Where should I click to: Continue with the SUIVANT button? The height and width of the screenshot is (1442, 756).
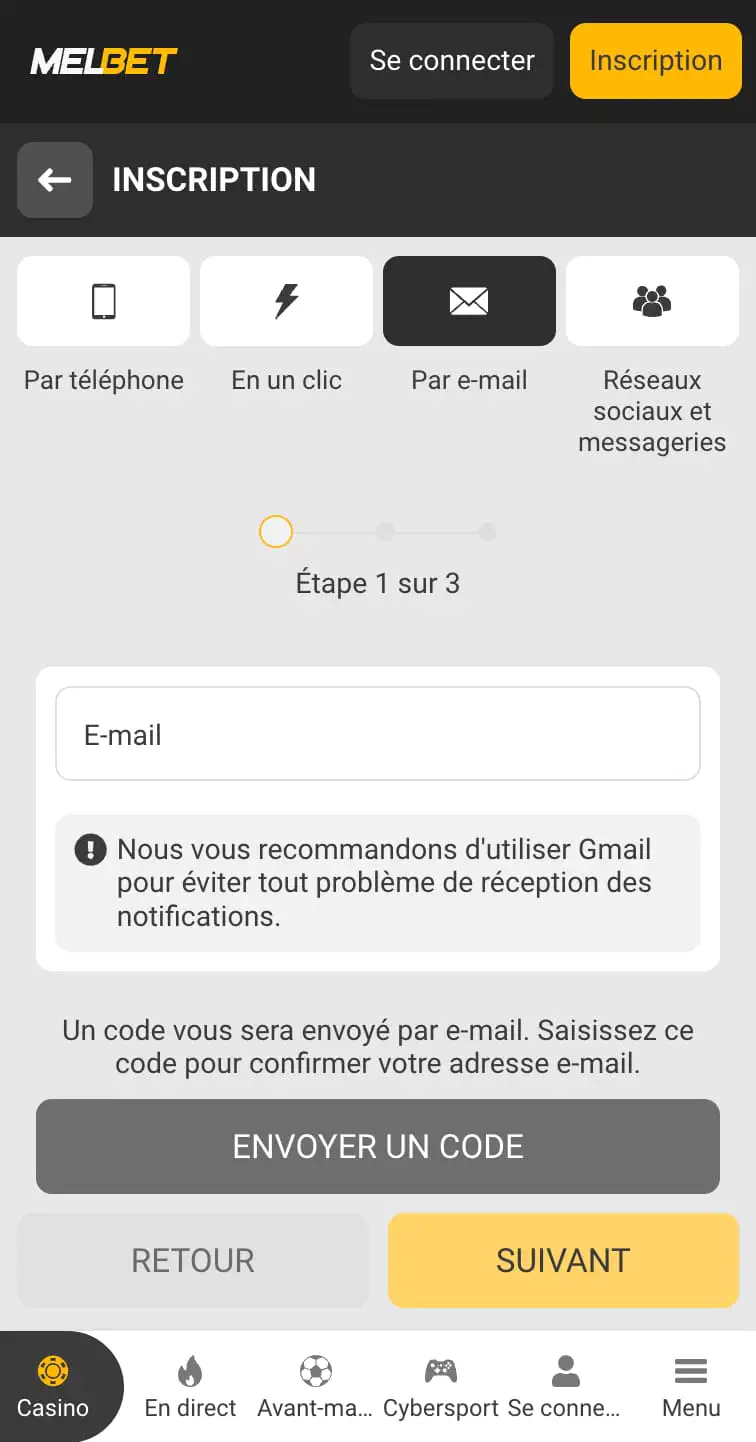coord(563,1260)
